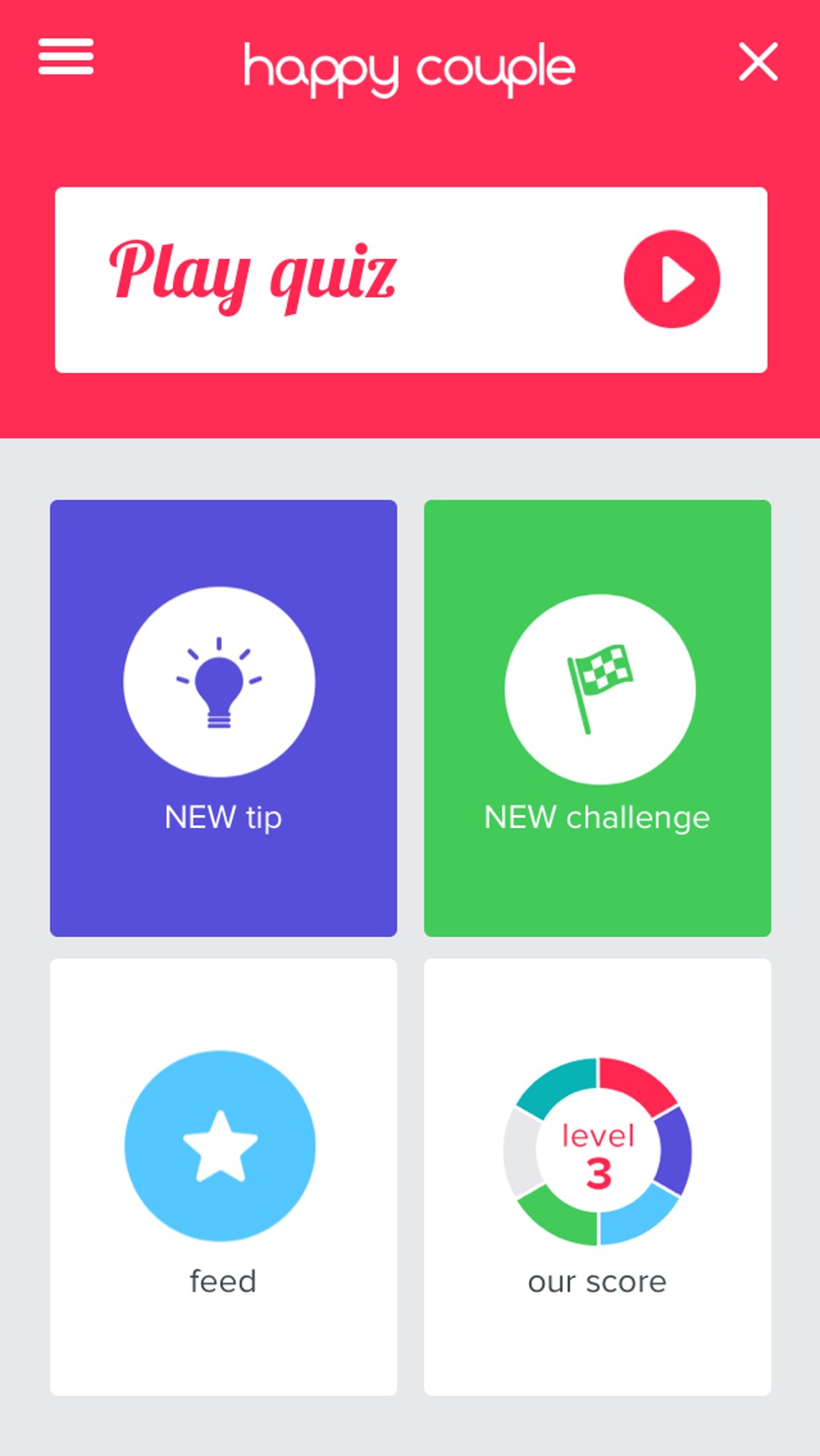
Task: Close the screen with the X icon
Action: click(x=758, y=62)
